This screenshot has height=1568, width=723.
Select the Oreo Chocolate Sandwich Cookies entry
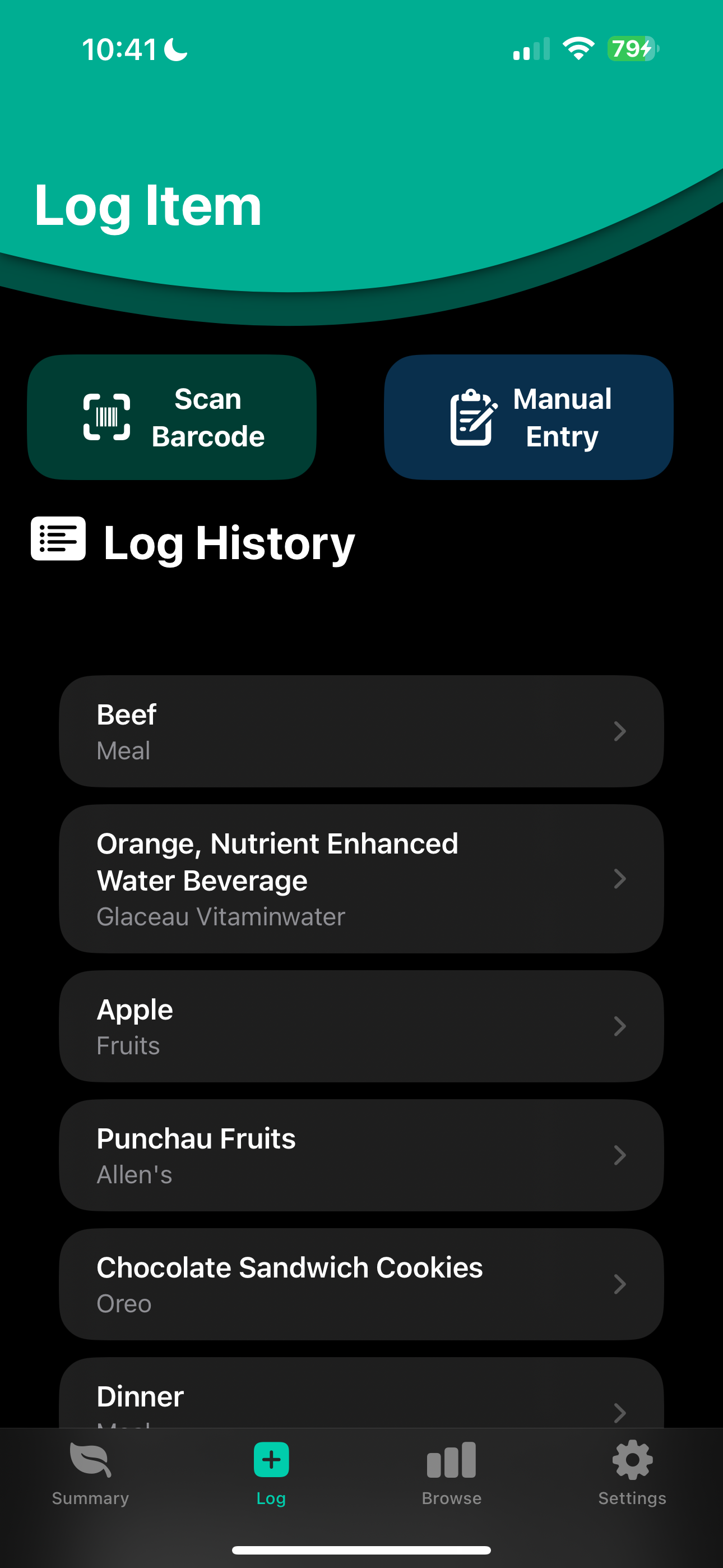coord(361,1284)
